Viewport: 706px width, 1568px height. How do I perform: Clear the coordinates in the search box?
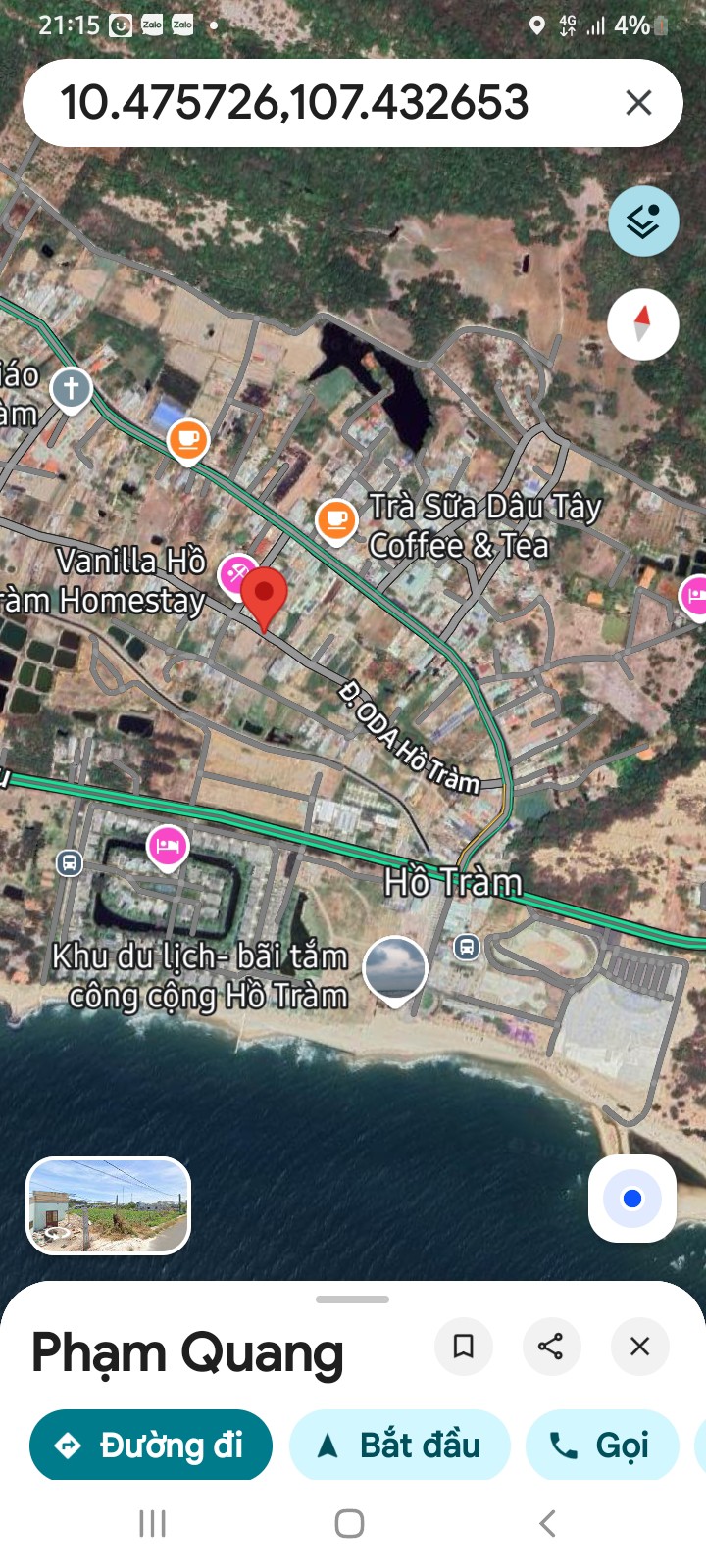pos(638,102)
